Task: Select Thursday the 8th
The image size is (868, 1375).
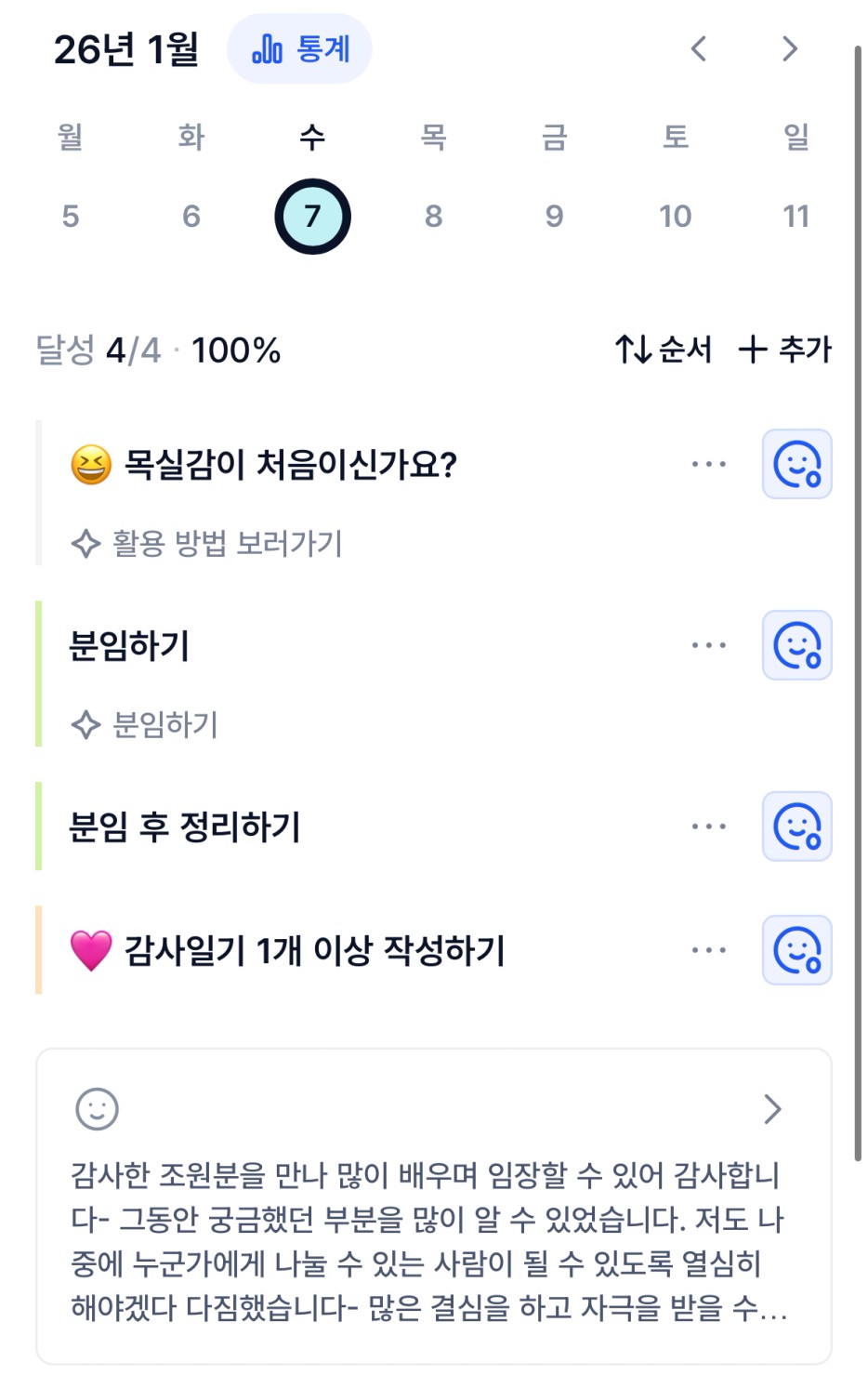Action: click(x=433, y=217)
